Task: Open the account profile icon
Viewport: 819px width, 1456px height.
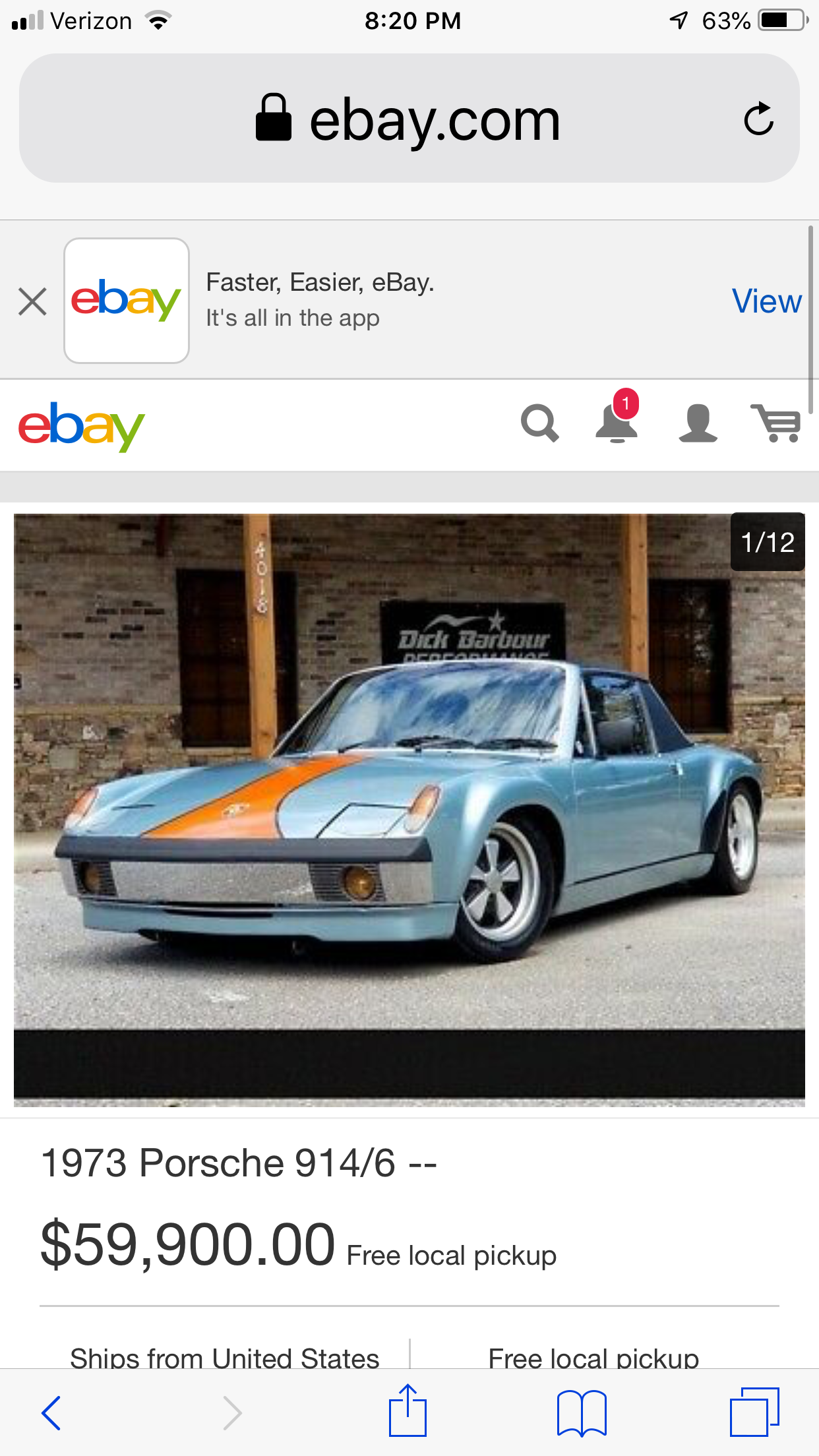Action: 698,423
